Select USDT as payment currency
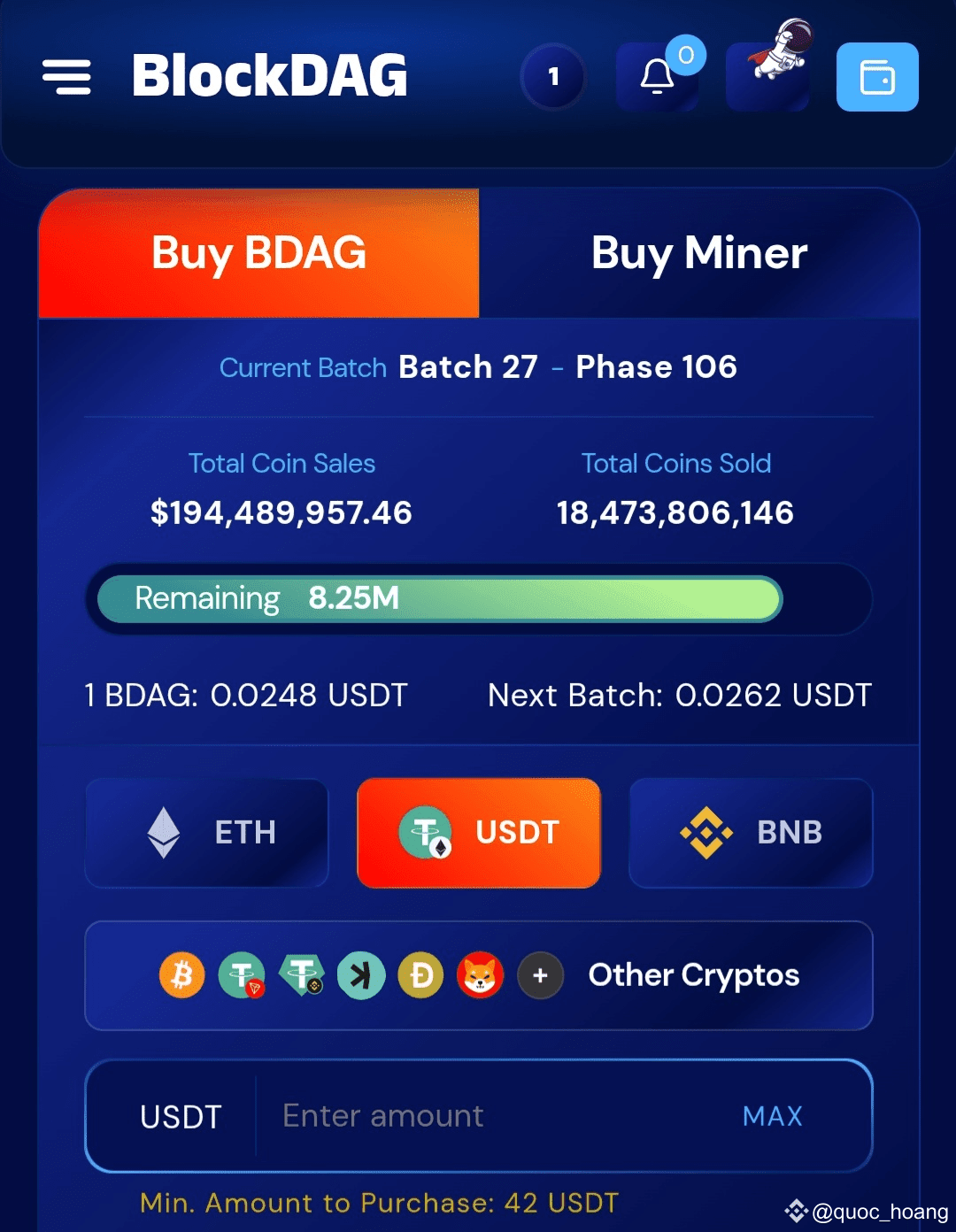 click(x=479, y=833)
